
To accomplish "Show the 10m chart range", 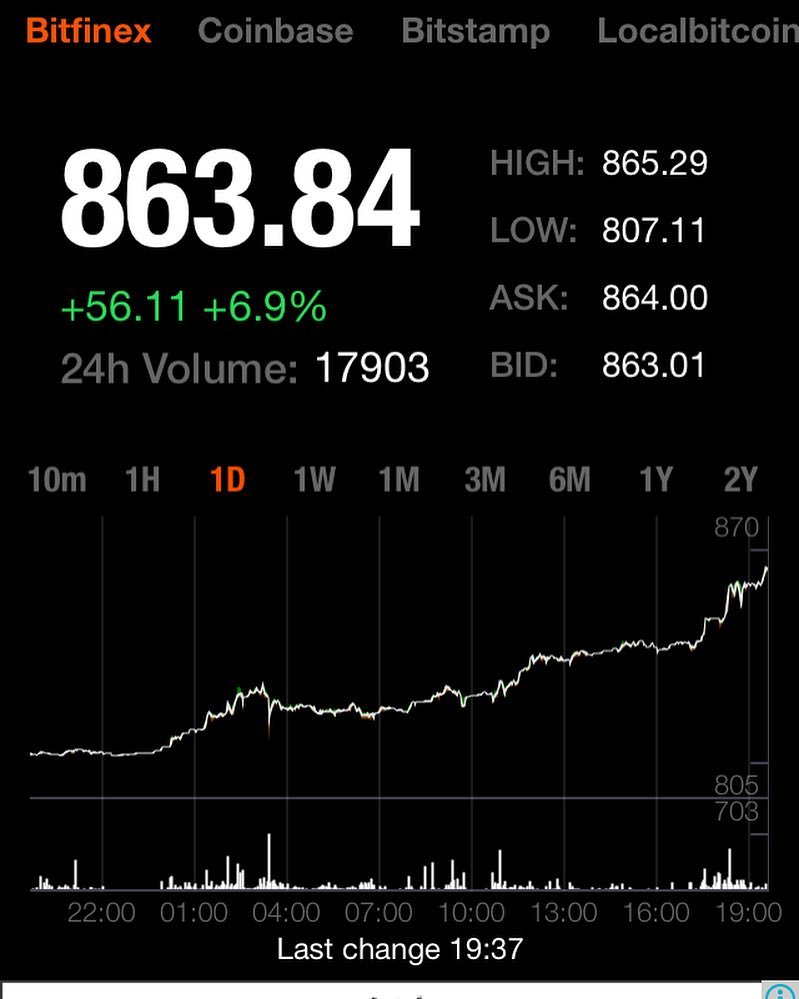I will click(57, 481).
